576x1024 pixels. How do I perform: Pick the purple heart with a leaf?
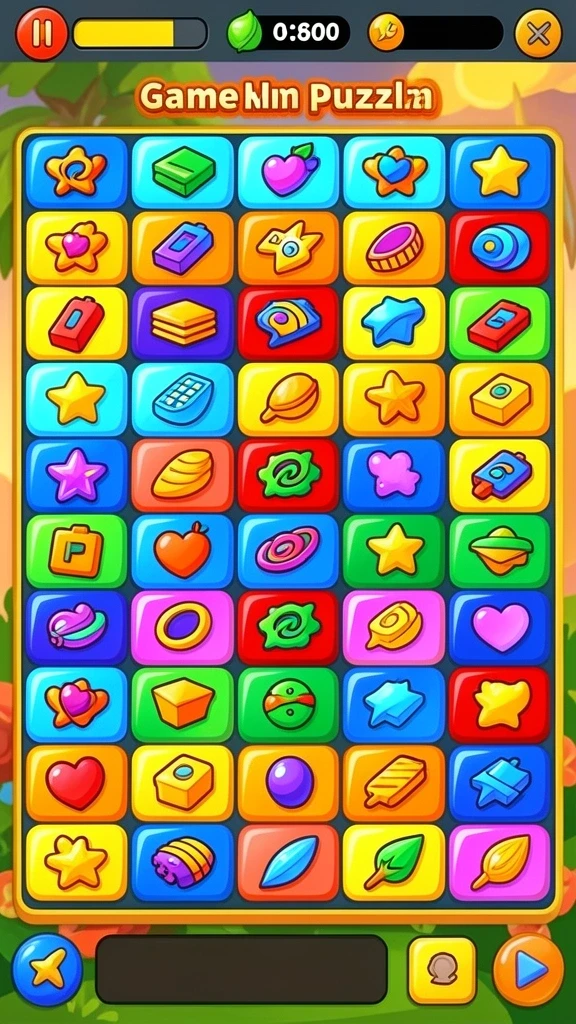(x=289, y=172)
